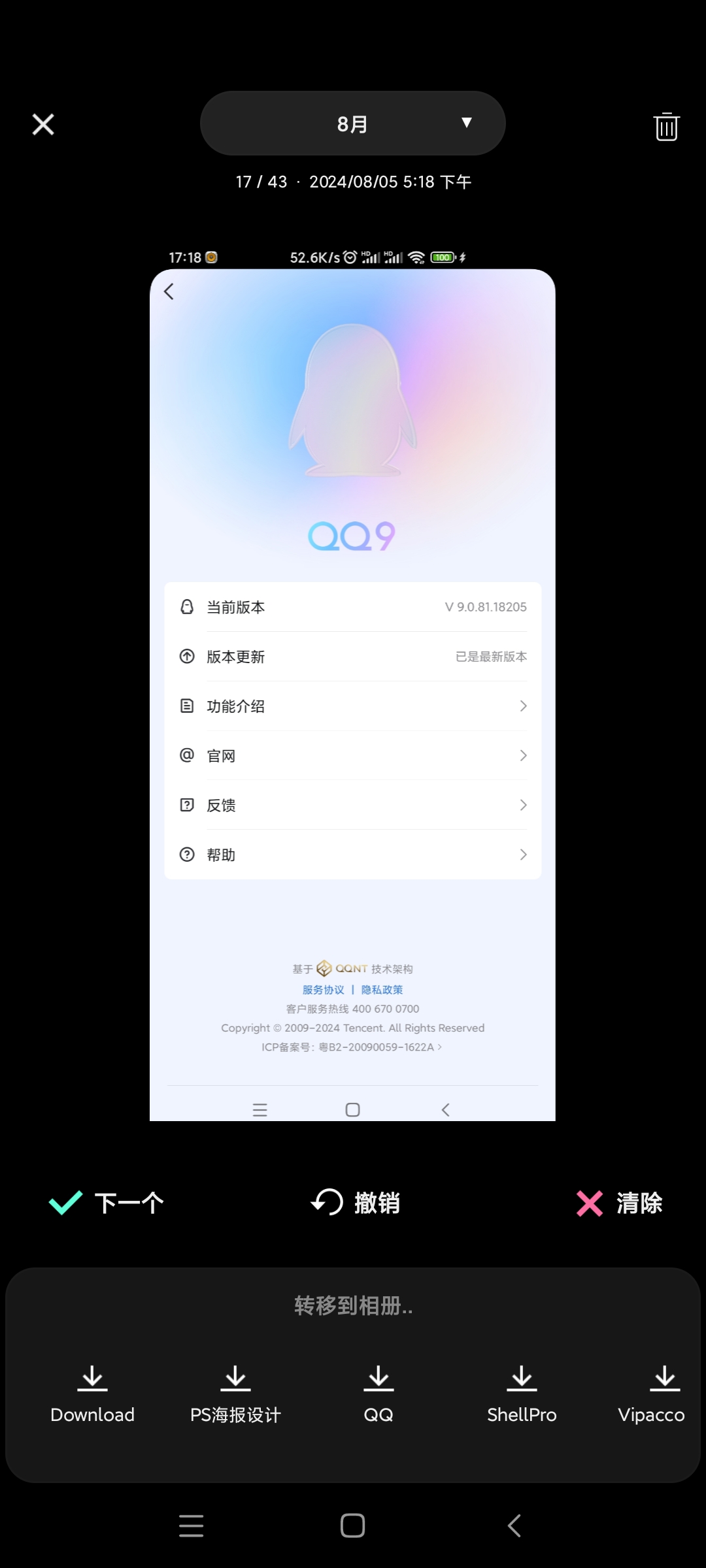Image resolution: width=706 pixels, height=1568 pixels.
Task: Move the photo to the QQ album
Action: [x=378, y=1395]
